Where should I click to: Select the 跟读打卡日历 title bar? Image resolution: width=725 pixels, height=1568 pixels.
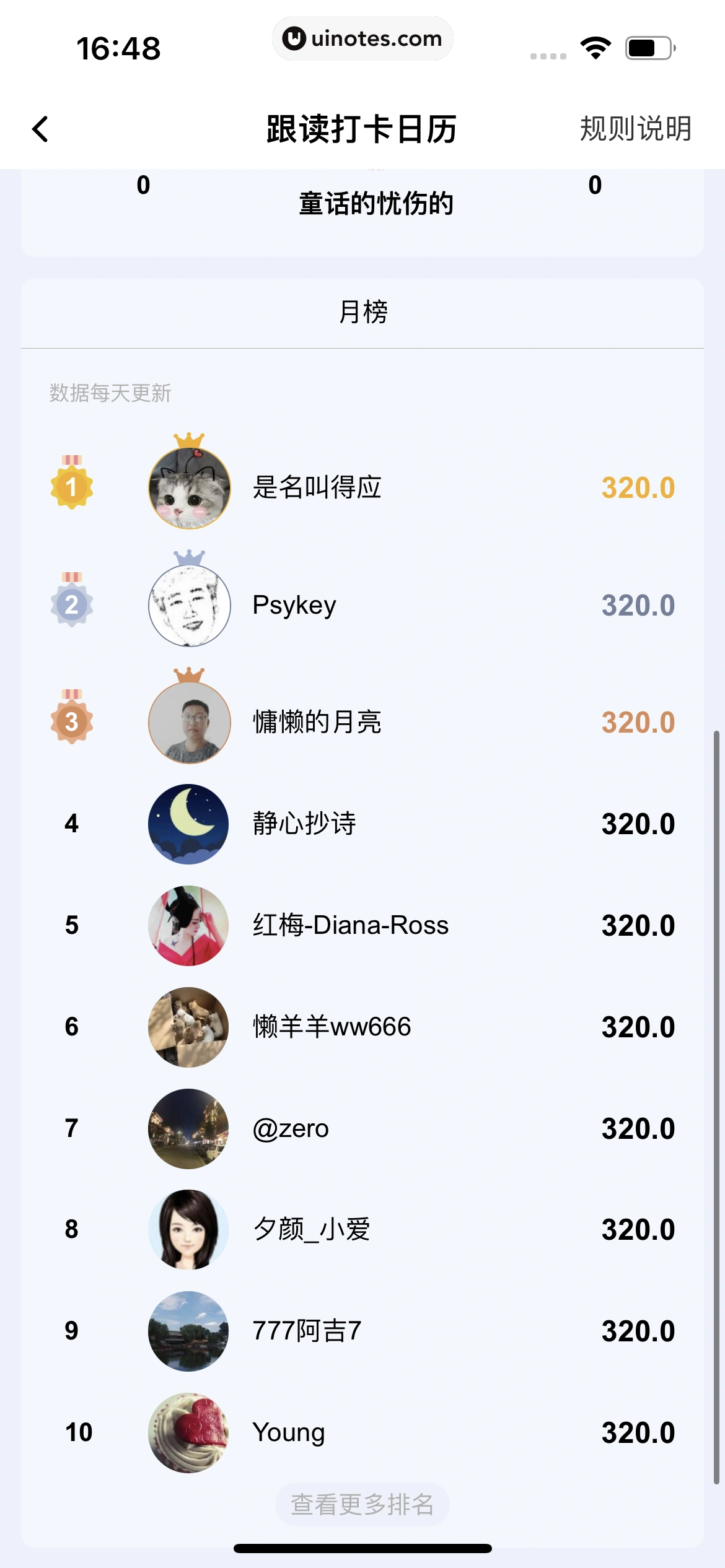(362, 129)
